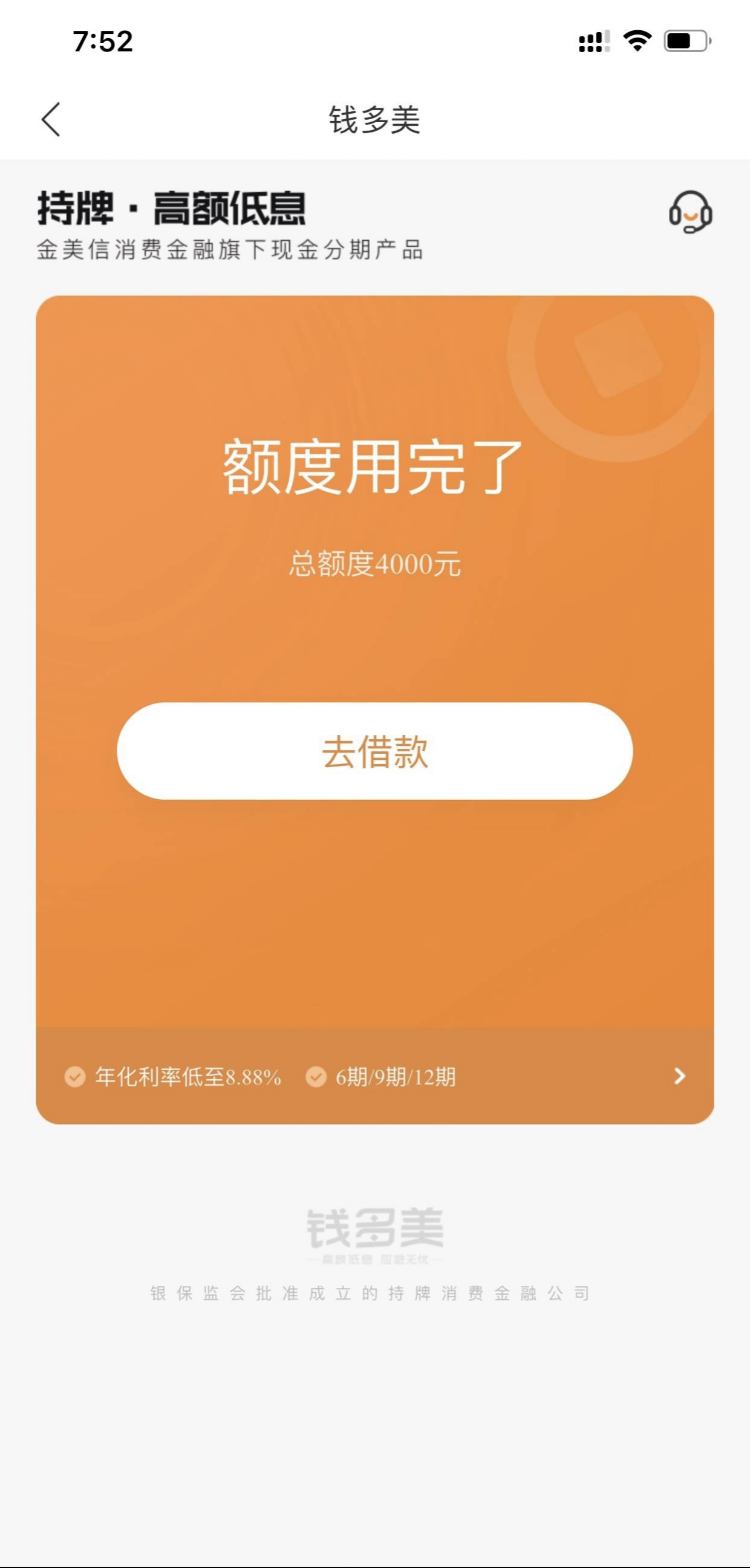Go back using the top-left arrow
This screenshot has height=1568, width=750.
(x=51, y=119)
